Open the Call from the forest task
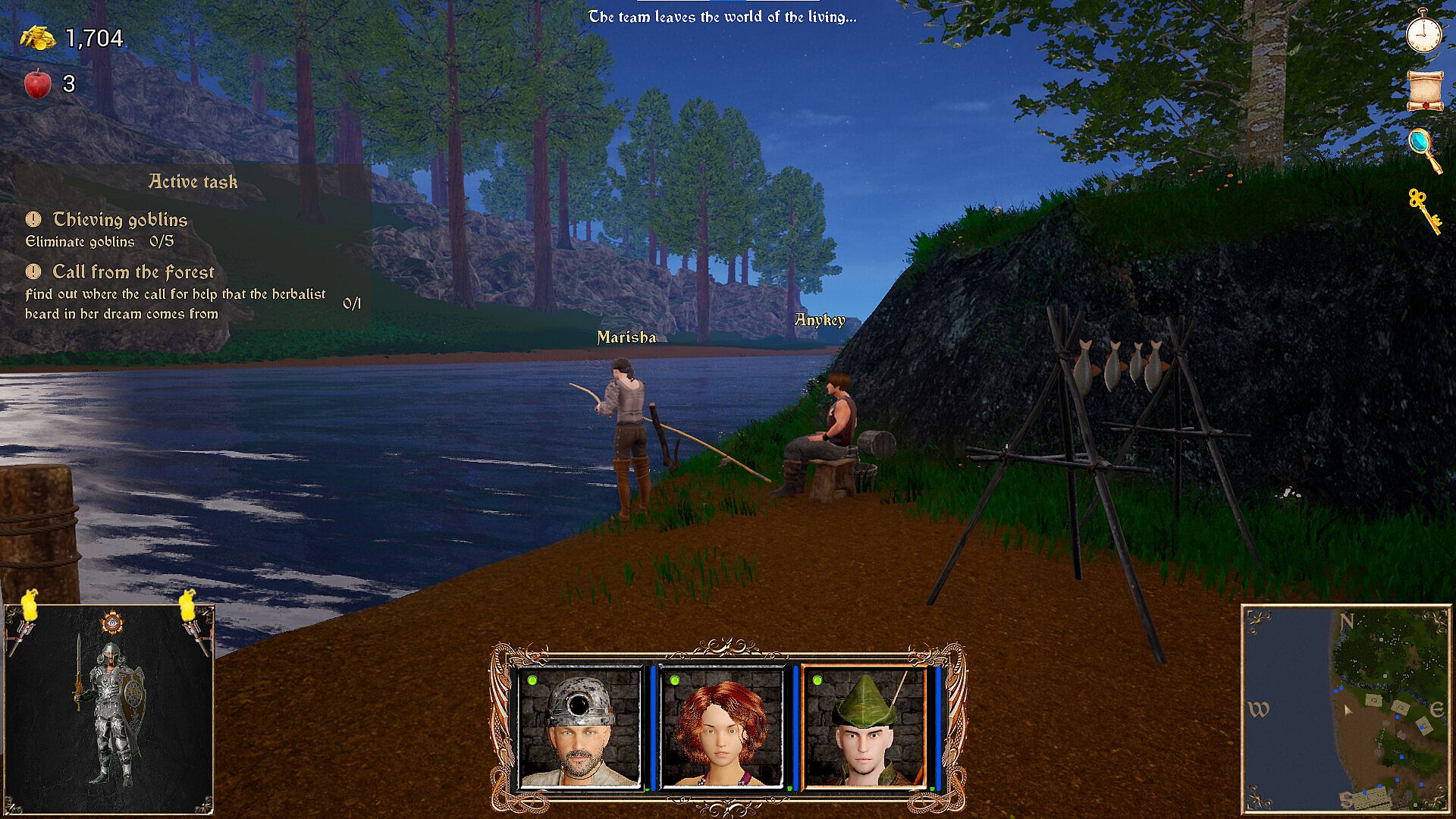Image resolution: width=1456 pixels, height=819 pixels. 133,272
